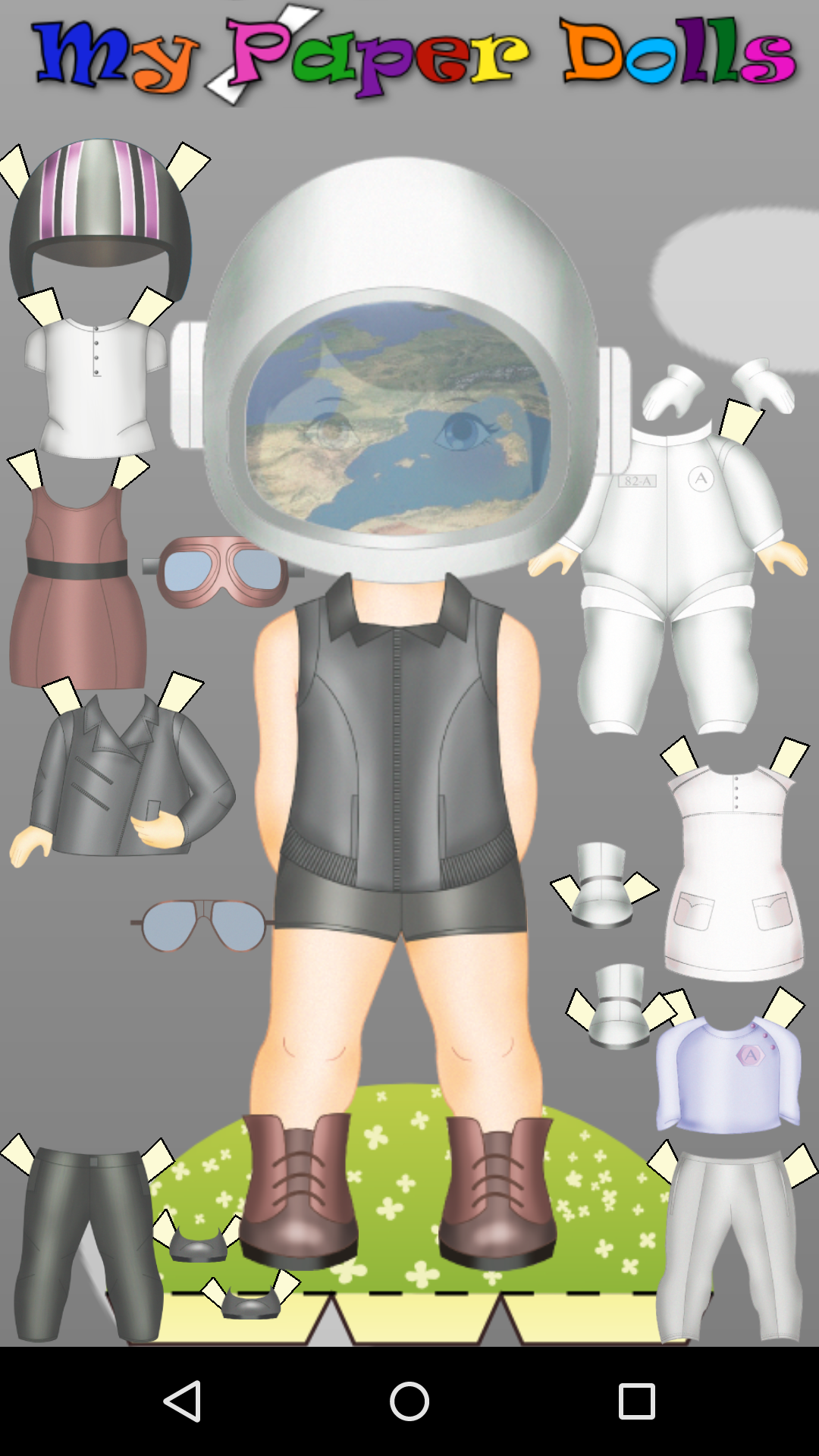Select the left brown boot on the doll
Image resolution: width=819 pixels, height=1456 pixels.
click(x=300, y=1183)
